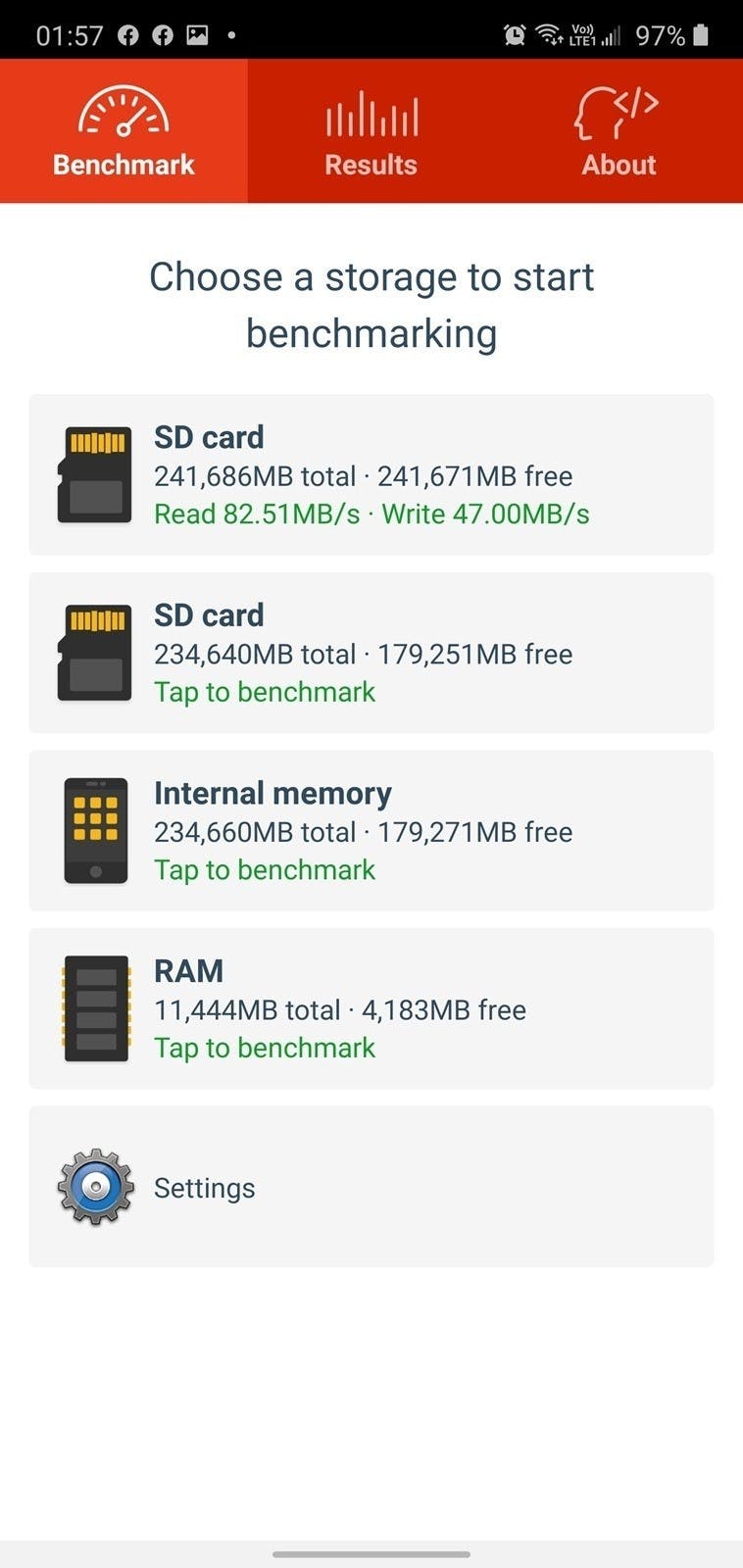Tap to benchmark the RAM

(x=264, y=1048)
